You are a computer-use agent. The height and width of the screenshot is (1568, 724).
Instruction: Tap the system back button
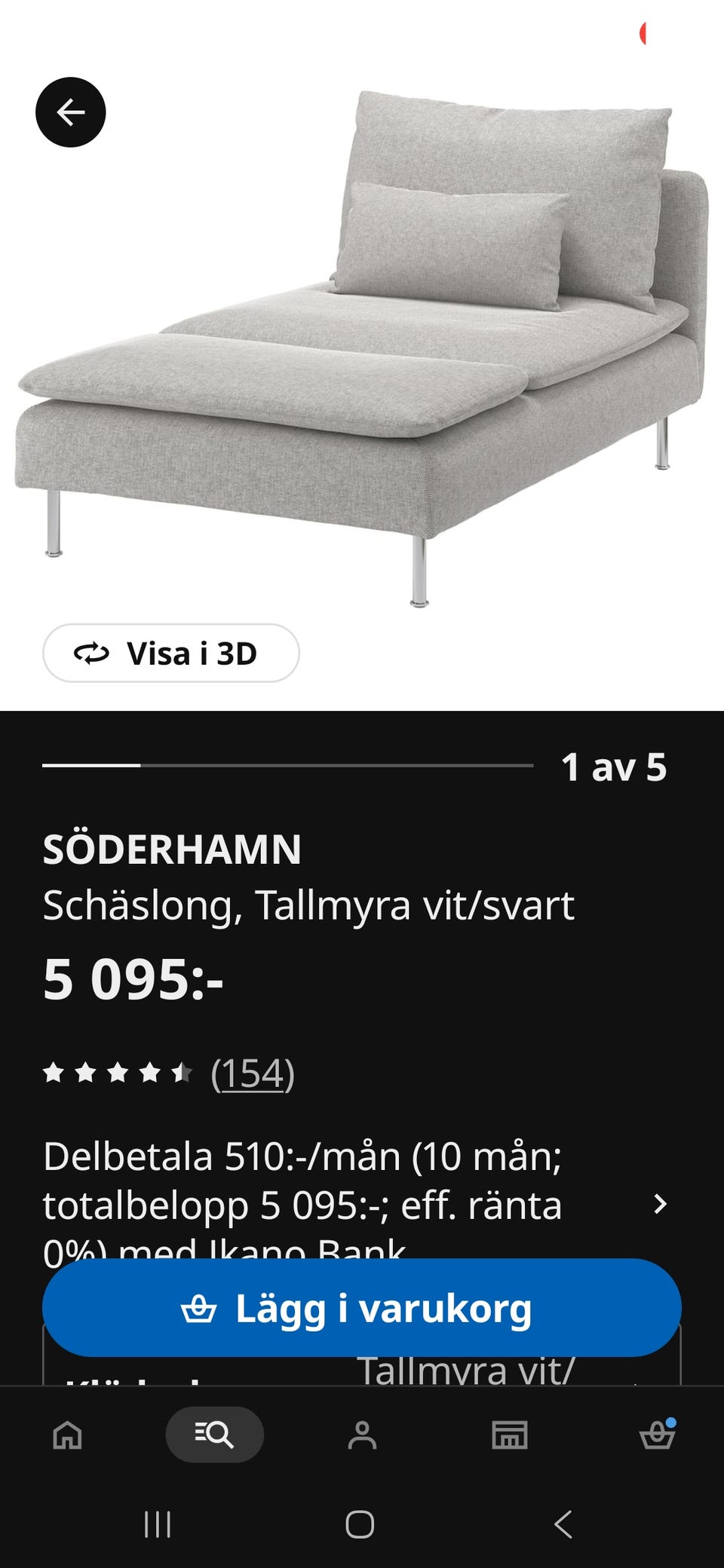(x=563, y=1524)
